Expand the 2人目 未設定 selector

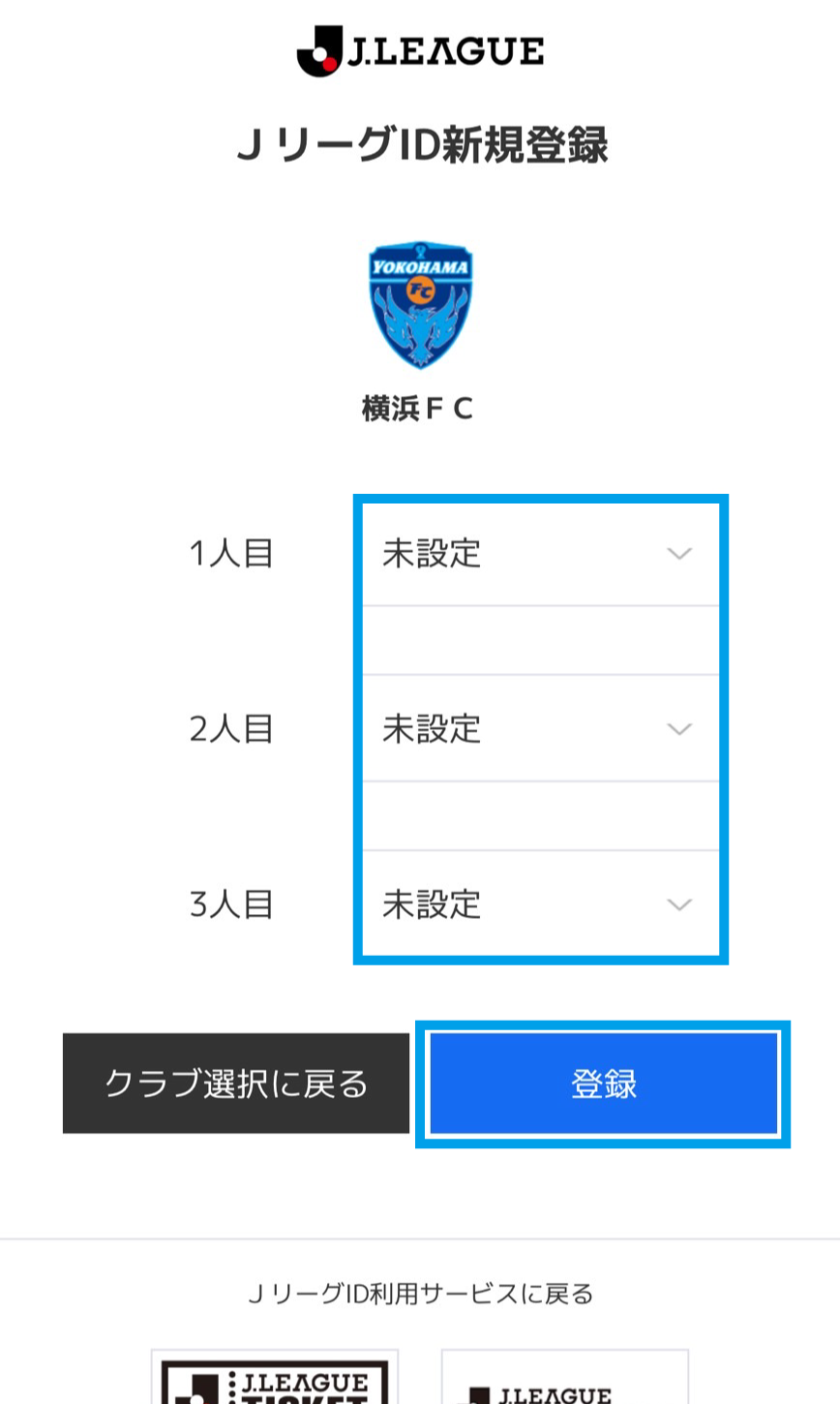pos(540,728)
